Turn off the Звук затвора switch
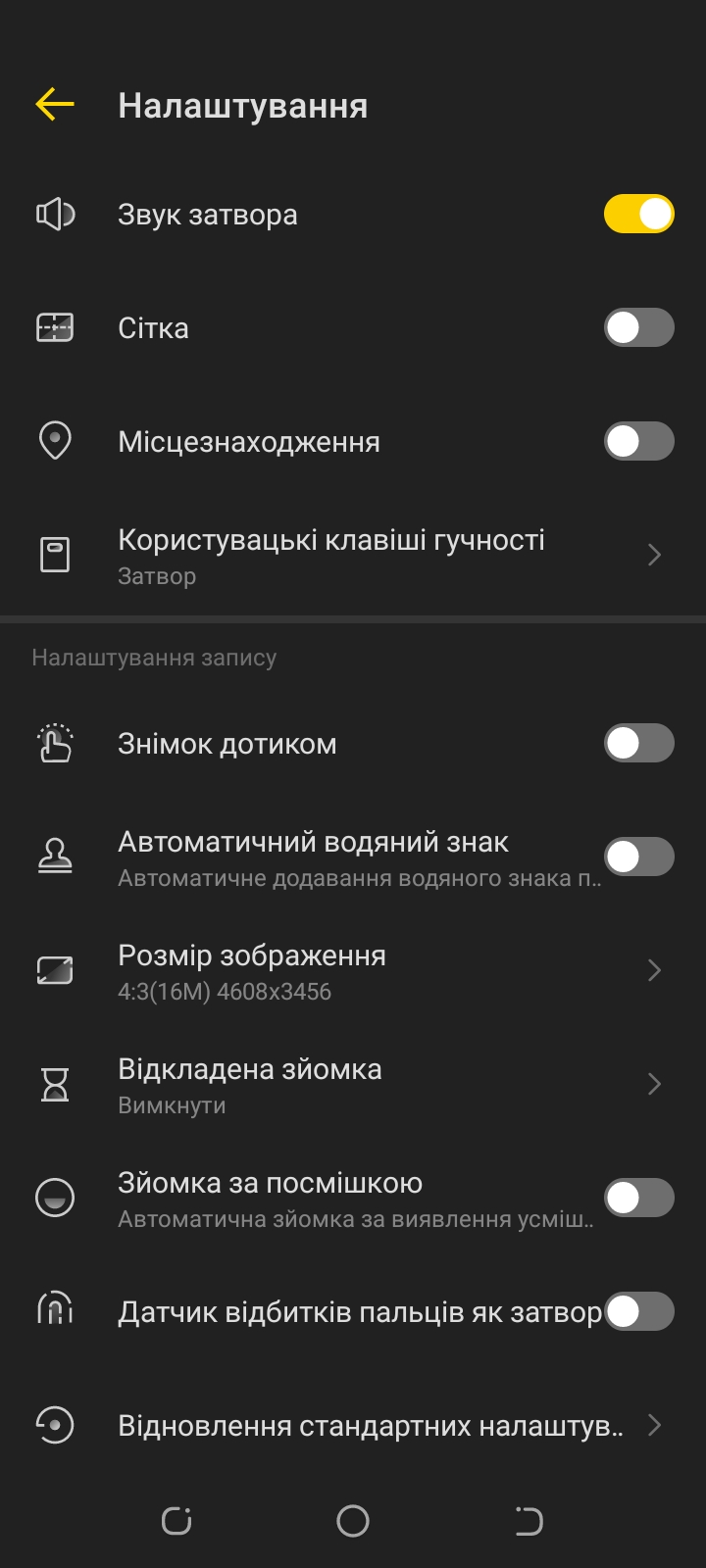This screenshot has width=706, height=1568. click(639, 214)
